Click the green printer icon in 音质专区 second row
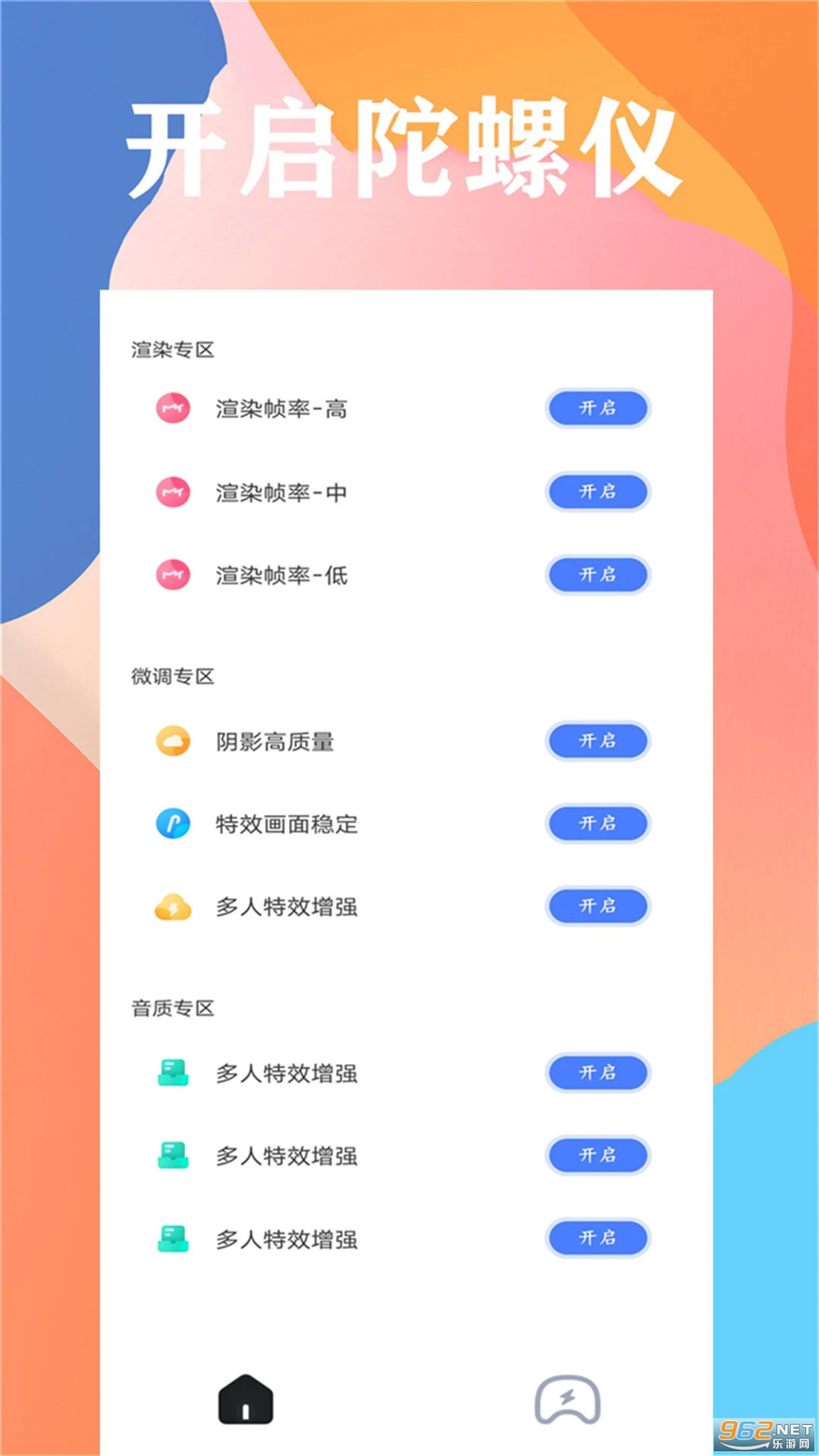This screenshot has height=1456, width=819. [x=173, y=1156]
